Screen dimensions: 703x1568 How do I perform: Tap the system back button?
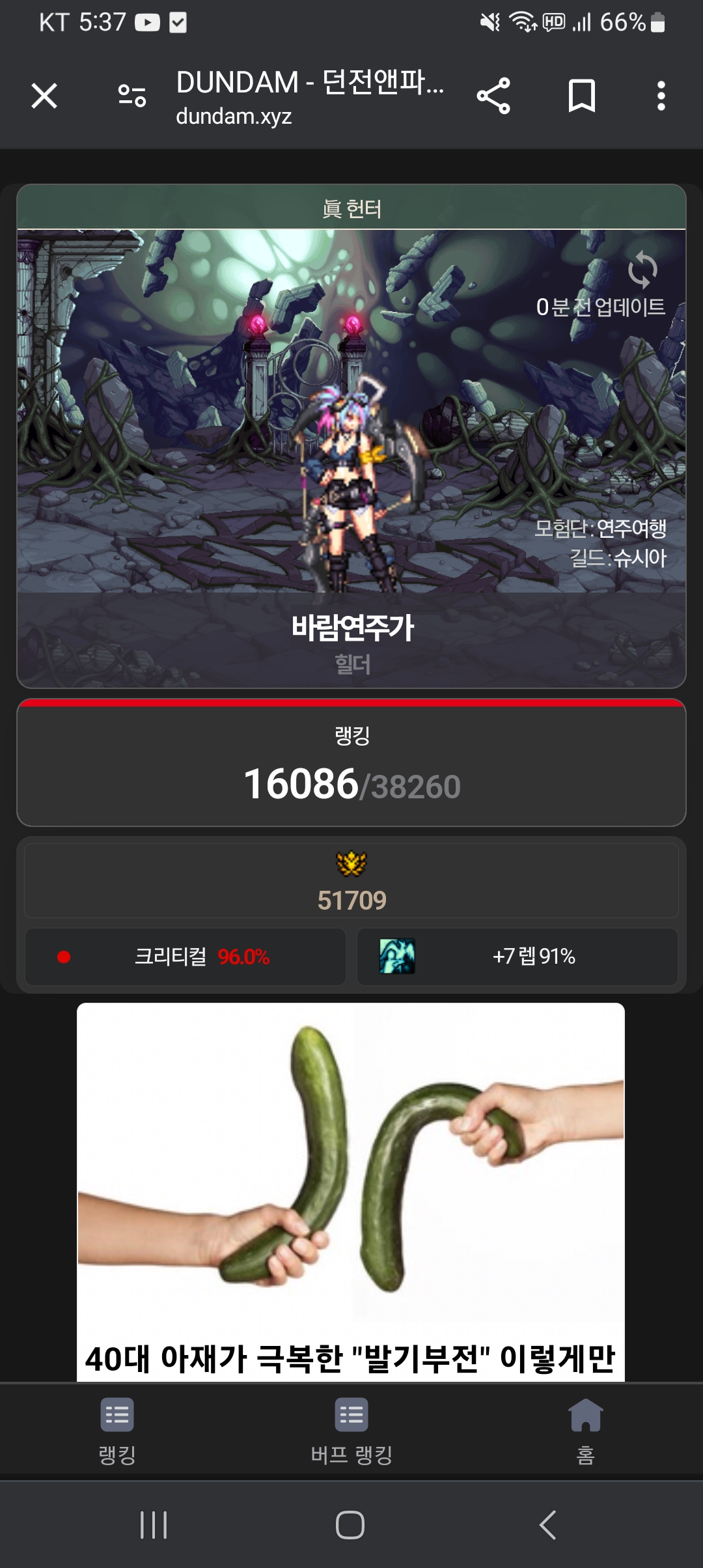point(547,1524)
